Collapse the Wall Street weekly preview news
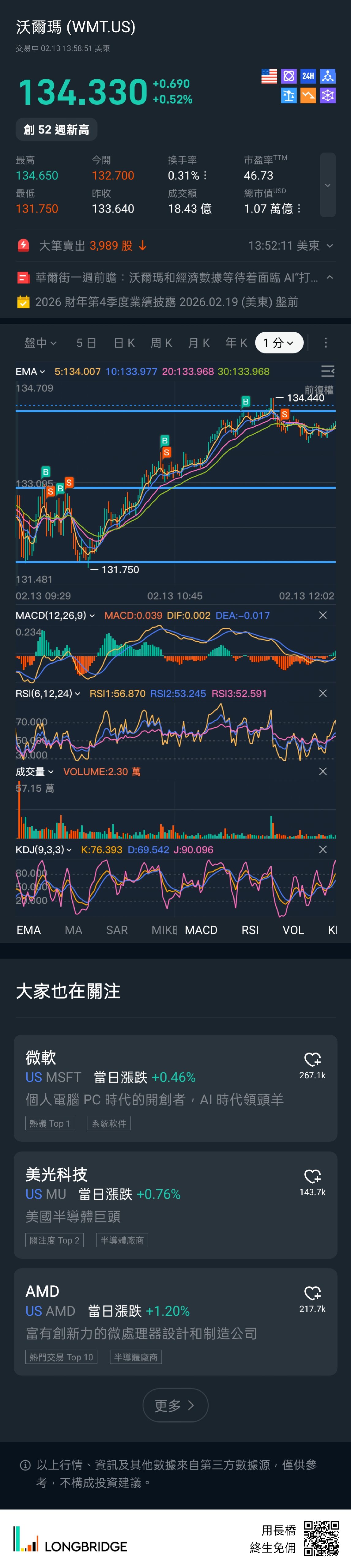The width and height of the screenshot is (351, 1568). point(330,277)
